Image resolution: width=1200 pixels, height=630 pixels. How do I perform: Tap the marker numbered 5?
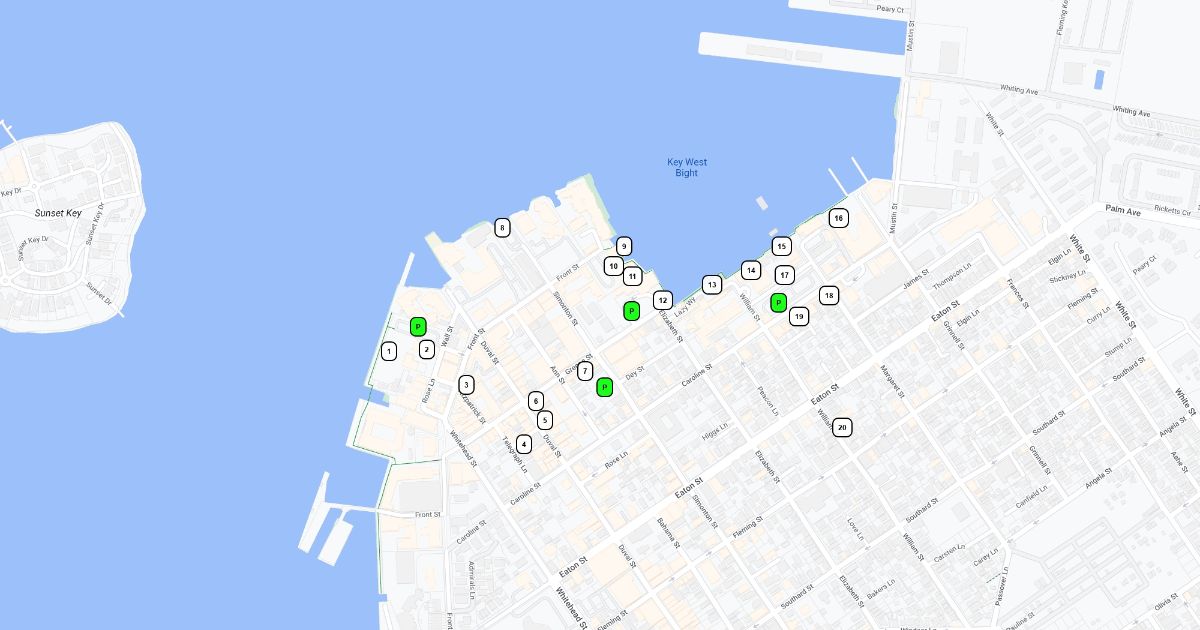tap(545, 420)
